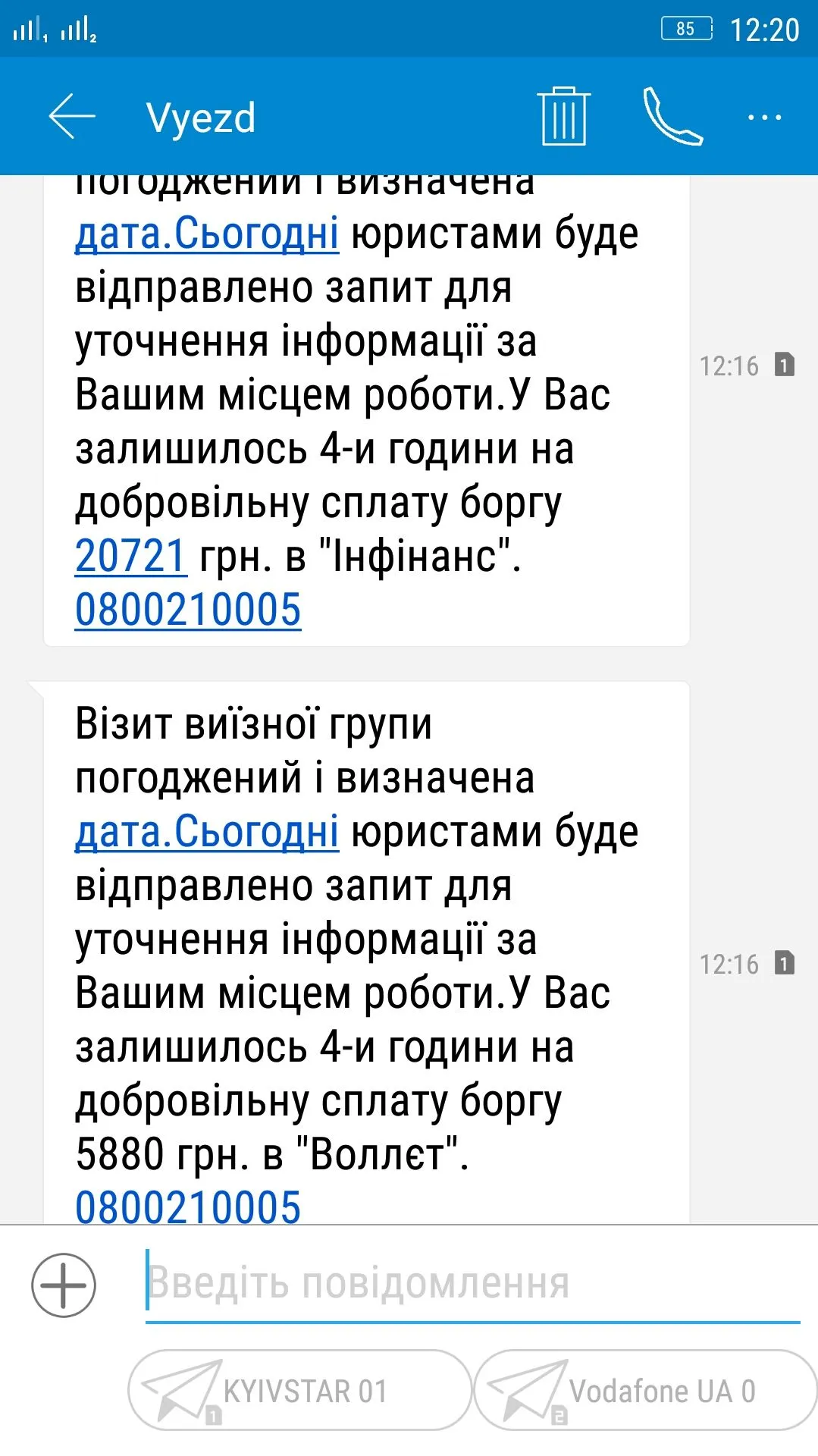This screenshot has height=1456, width=818.
Task: Open the three-dot overflow menu
Action: point(764,118)
